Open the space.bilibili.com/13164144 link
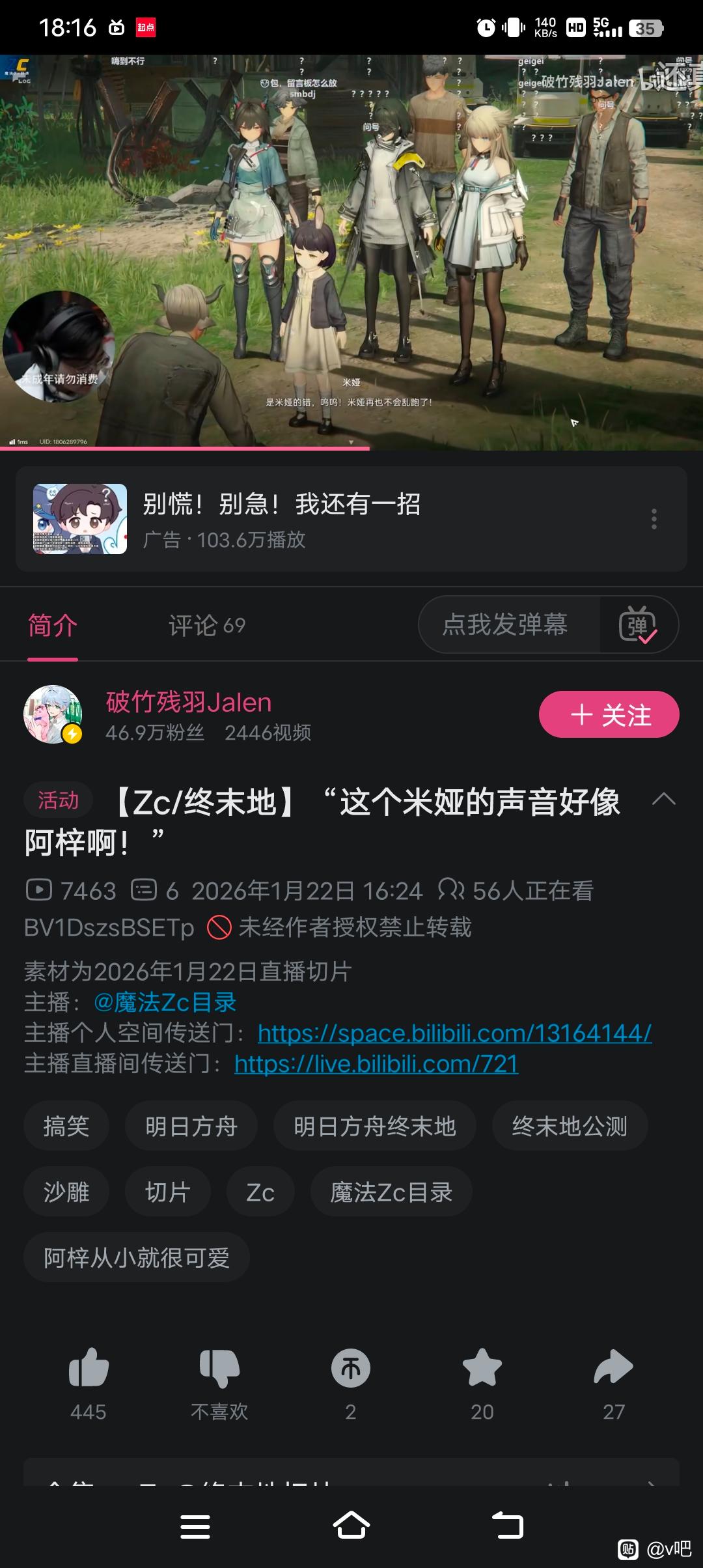This screenshot has width=703, height=1568. 454,1033
